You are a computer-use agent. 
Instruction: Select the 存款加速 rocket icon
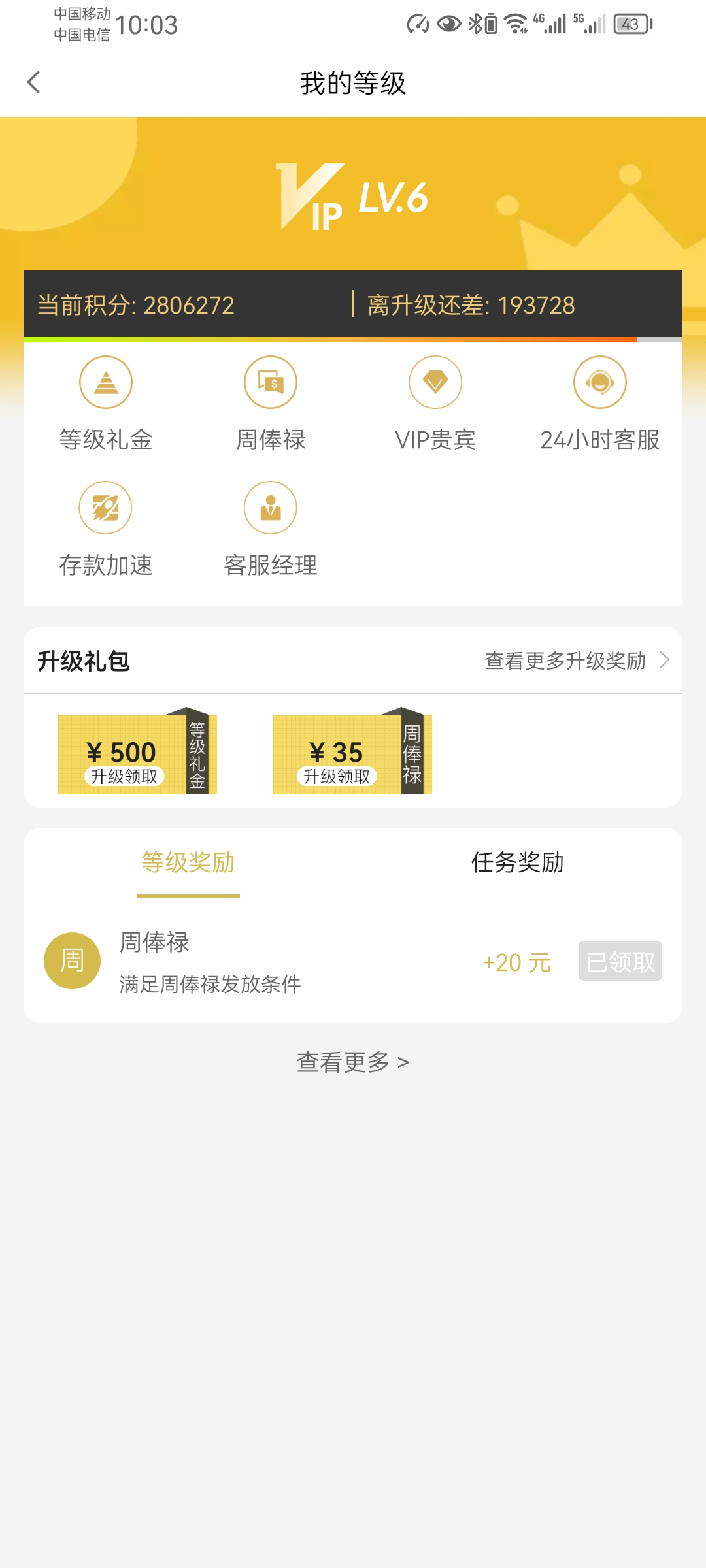click(x=106, y=507)
